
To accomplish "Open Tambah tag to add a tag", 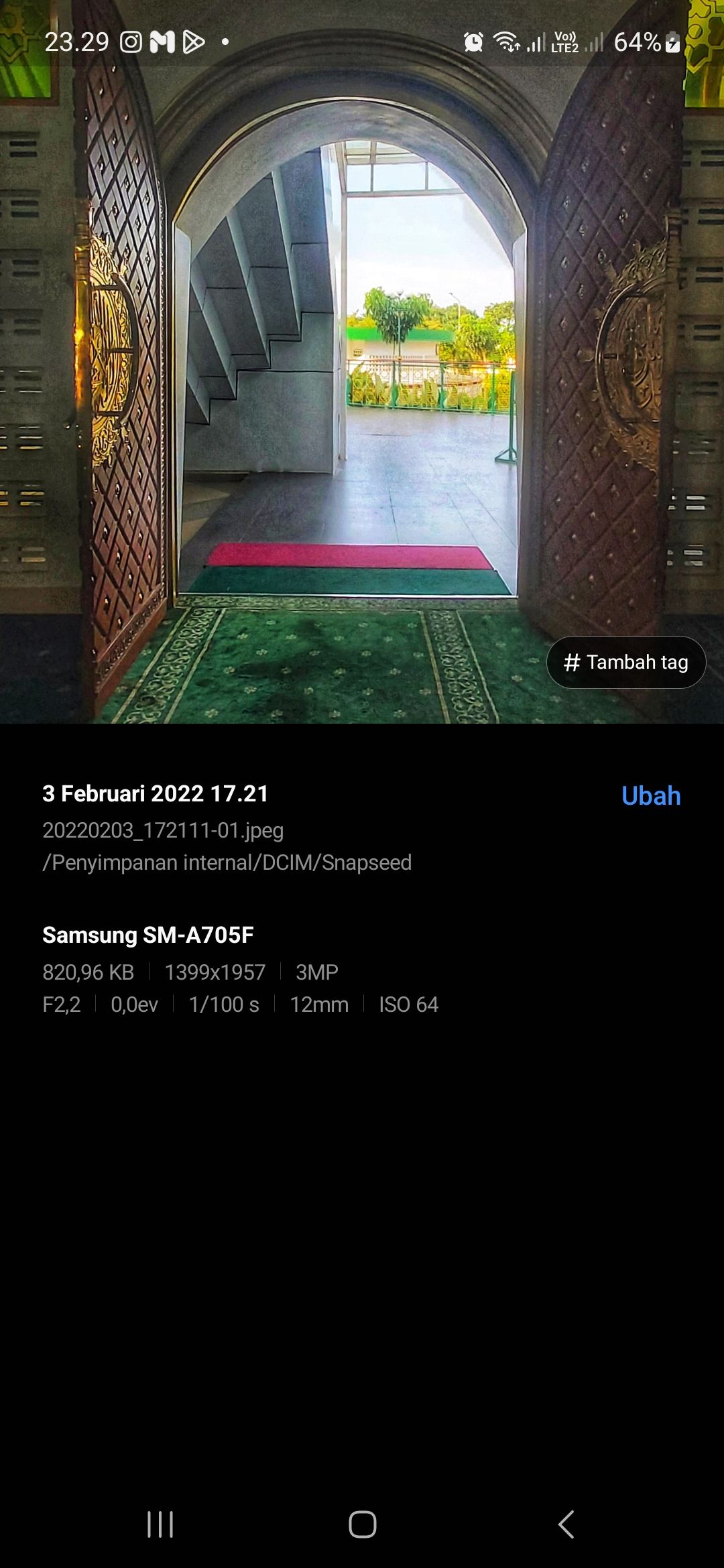I will (625, 662).
